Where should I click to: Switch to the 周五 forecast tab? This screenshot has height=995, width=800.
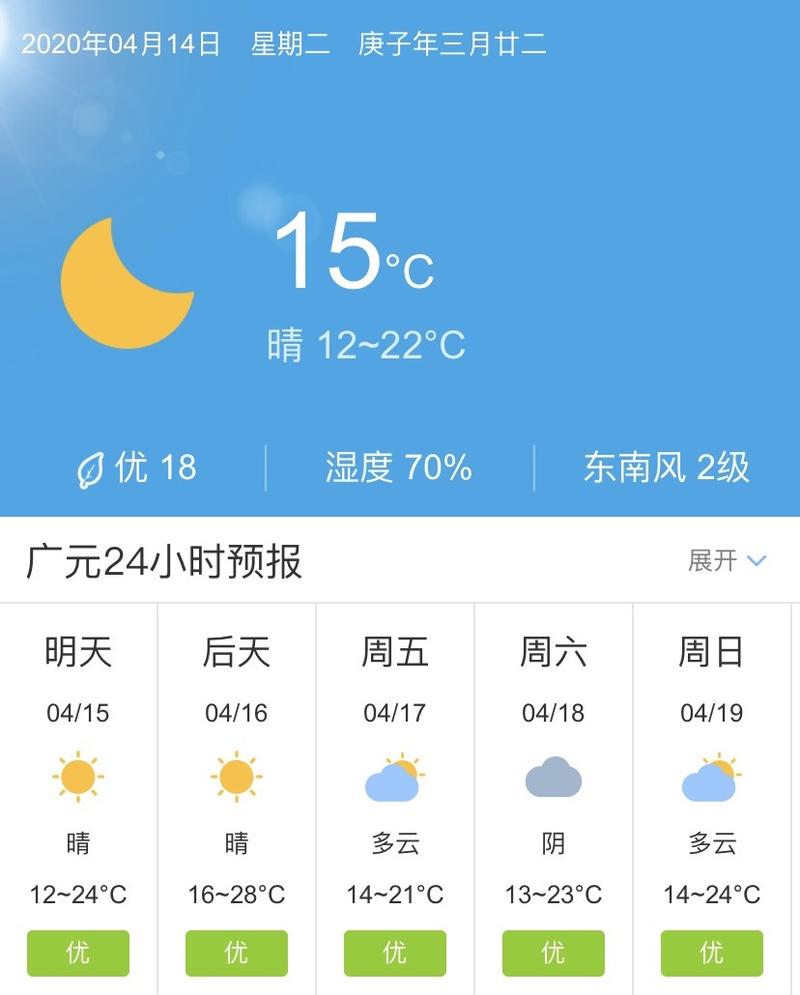coord(394,650)
